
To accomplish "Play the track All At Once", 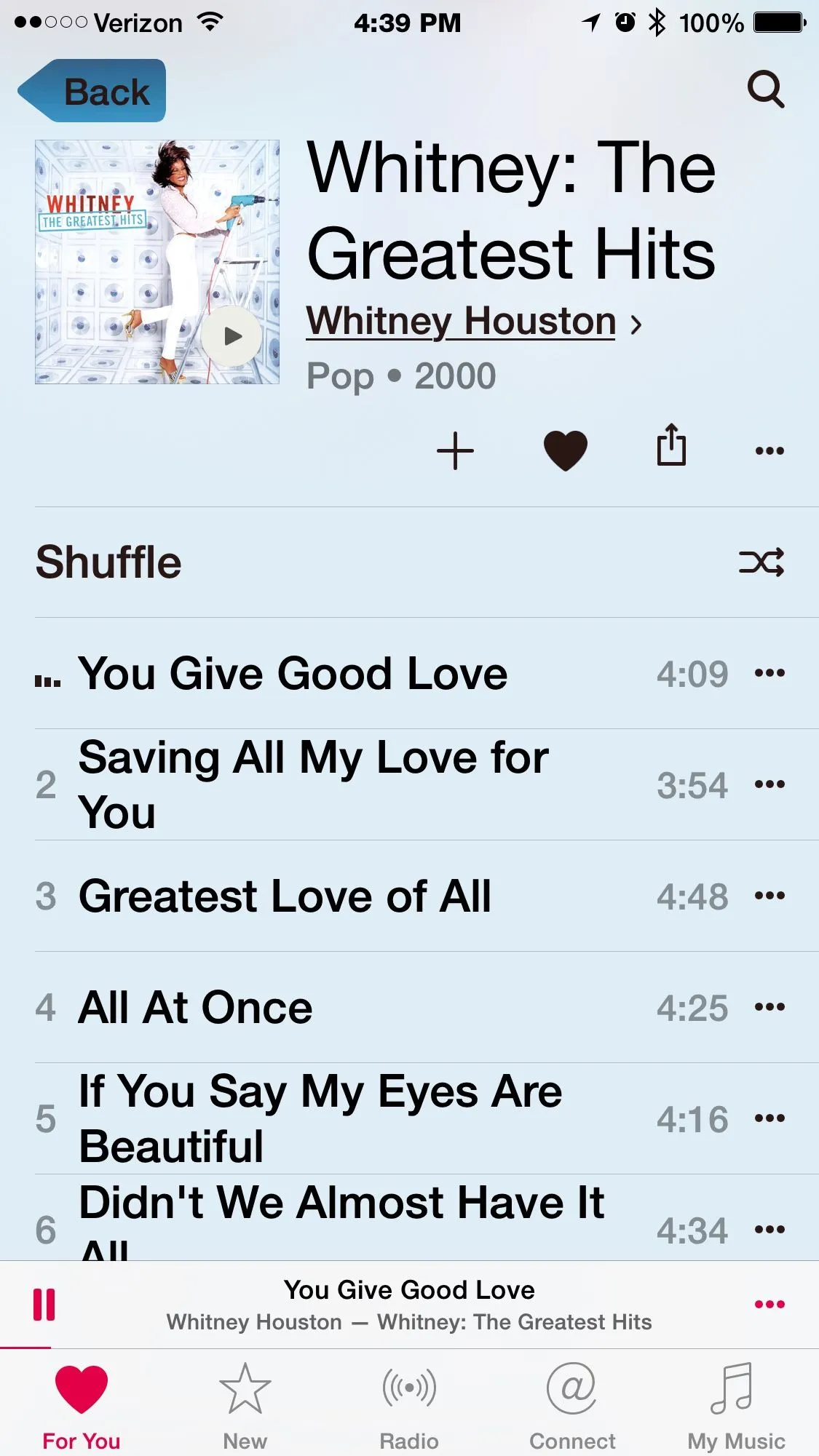I will coord(195,1008).
